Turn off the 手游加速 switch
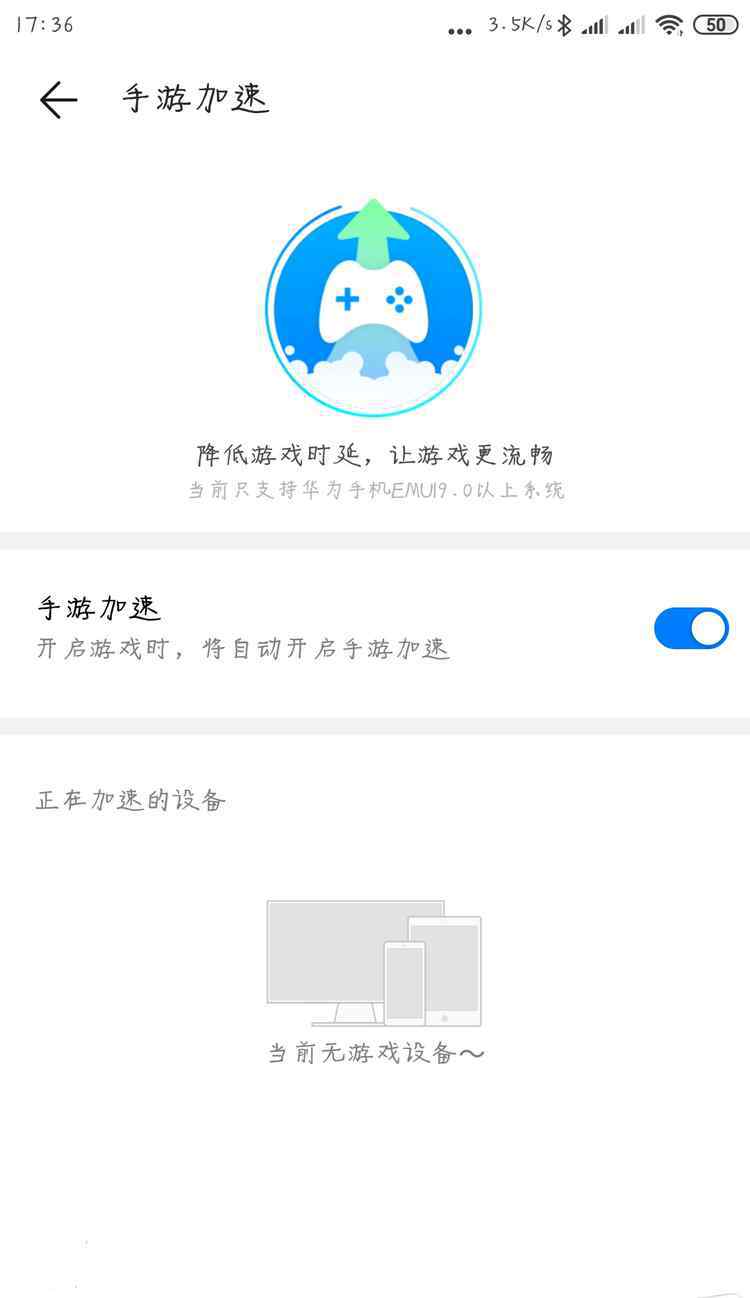750x1298 pixels. 690,628
